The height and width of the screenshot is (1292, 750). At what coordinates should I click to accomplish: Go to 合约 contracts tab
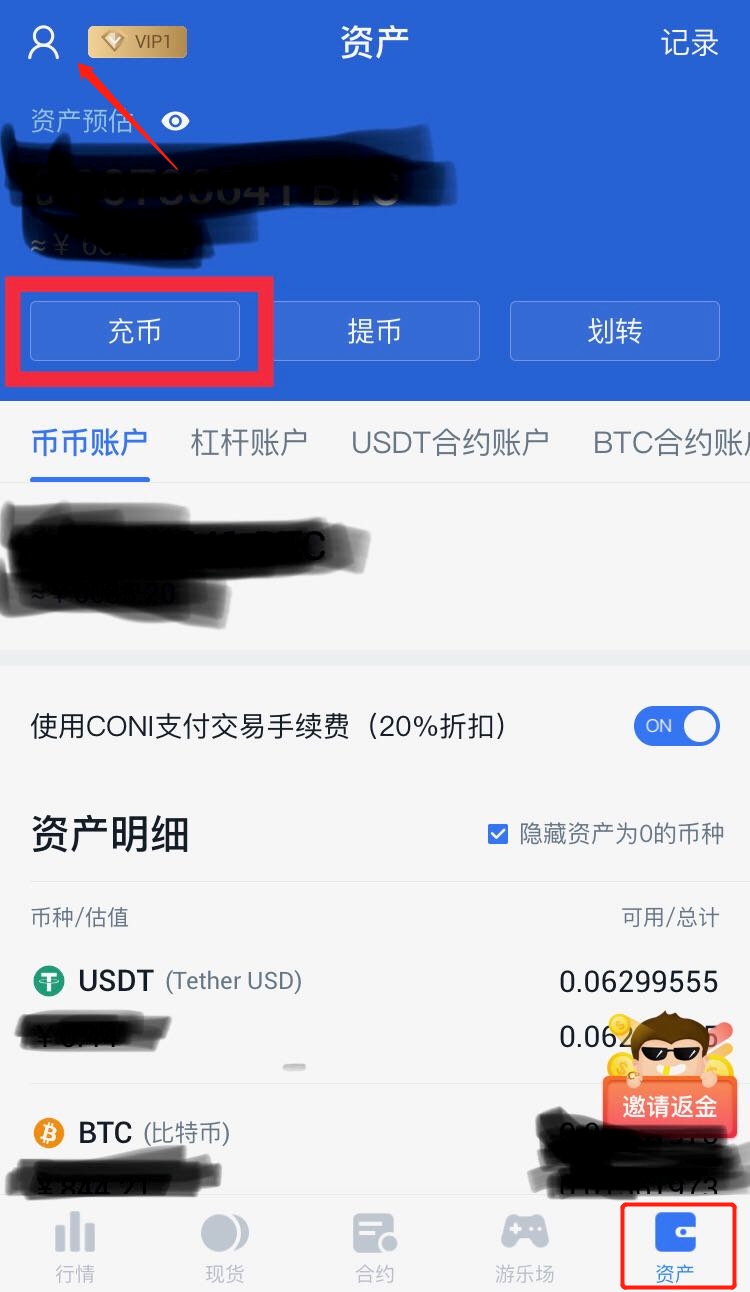click(x=375, y=1248)
